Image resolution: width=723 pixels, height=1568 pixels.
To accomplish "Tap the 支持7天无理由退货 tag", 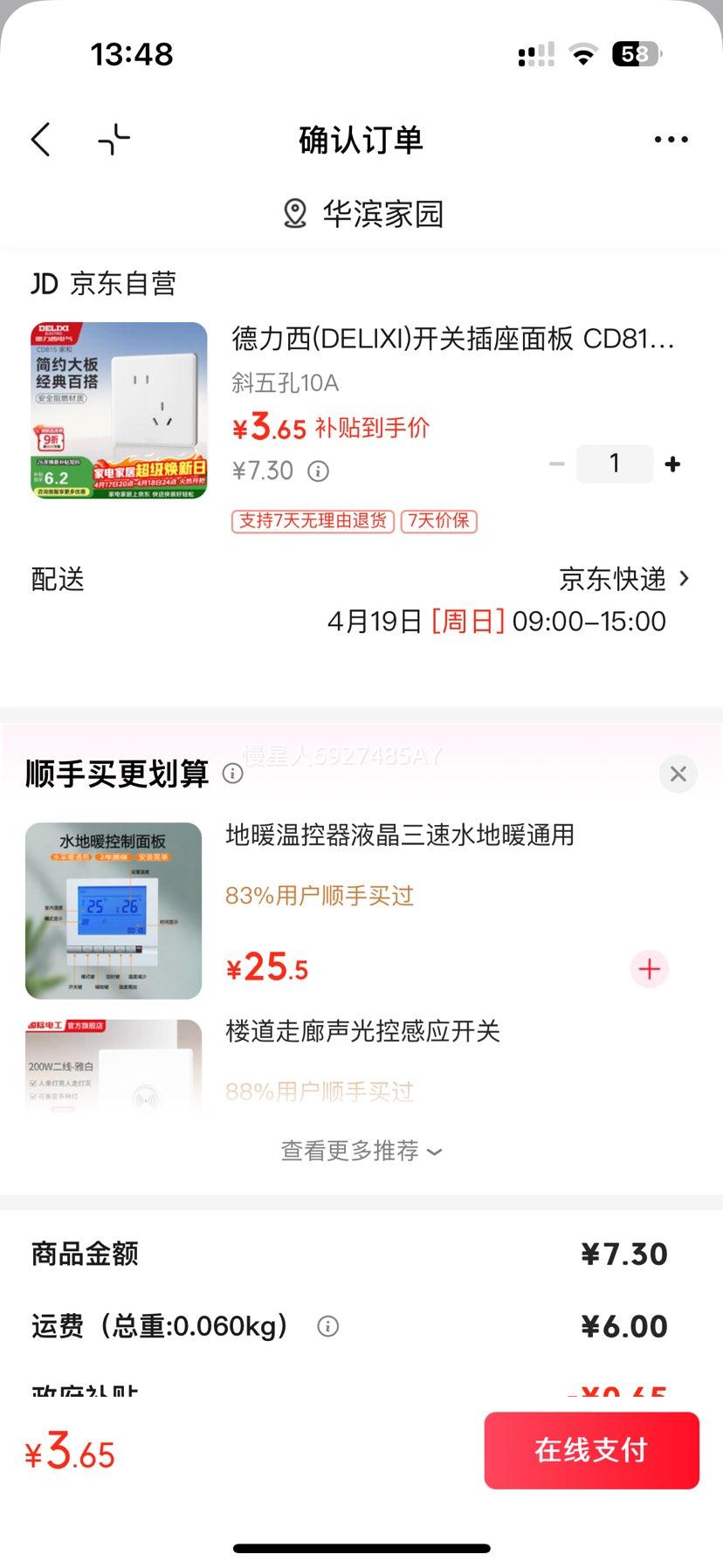I will [311, 521].
